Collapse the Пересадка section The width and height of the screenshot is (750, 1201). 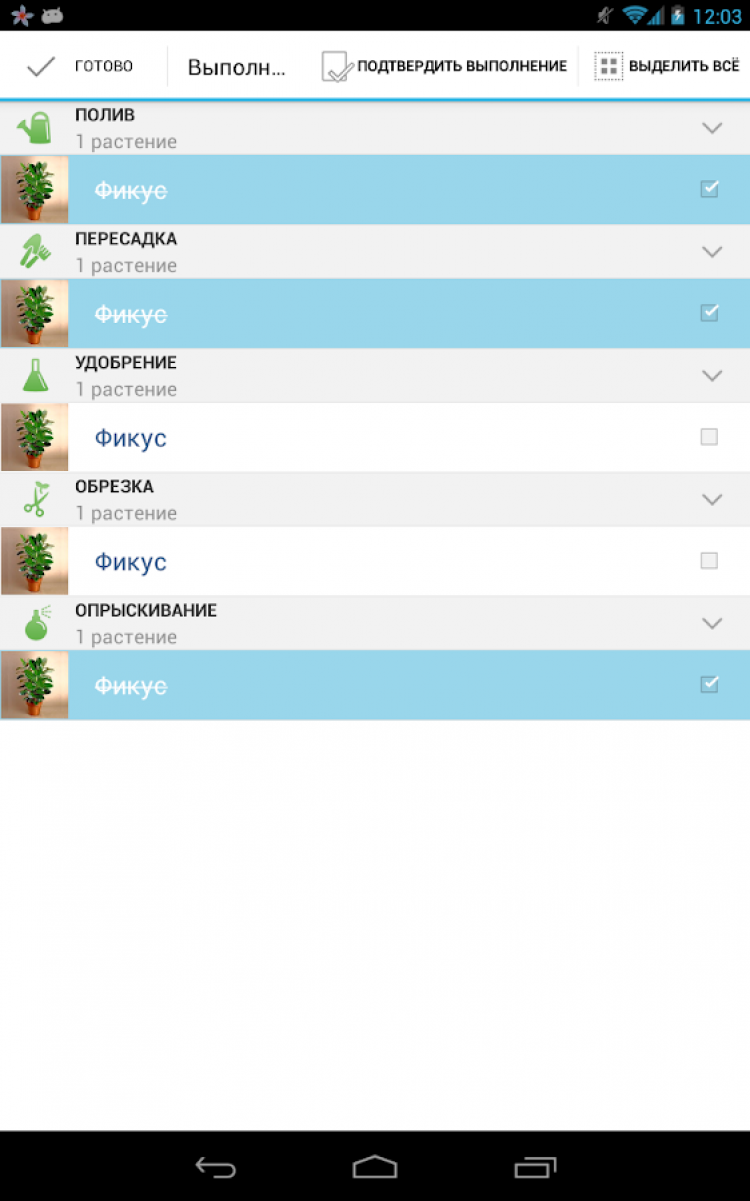(x=711, y=252)
